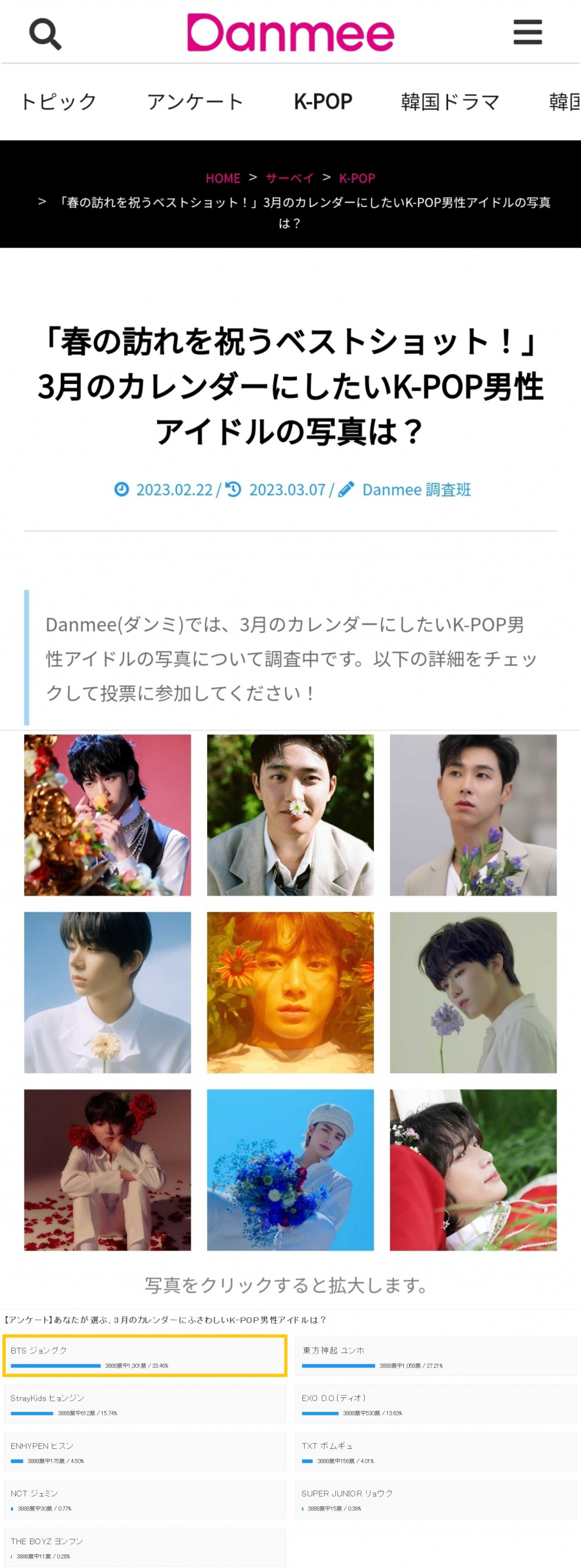The width and height of the screenshot is (581, 1568).
Task: Enlarge the blue bouquet beret photo
Action: (290, 1169)
